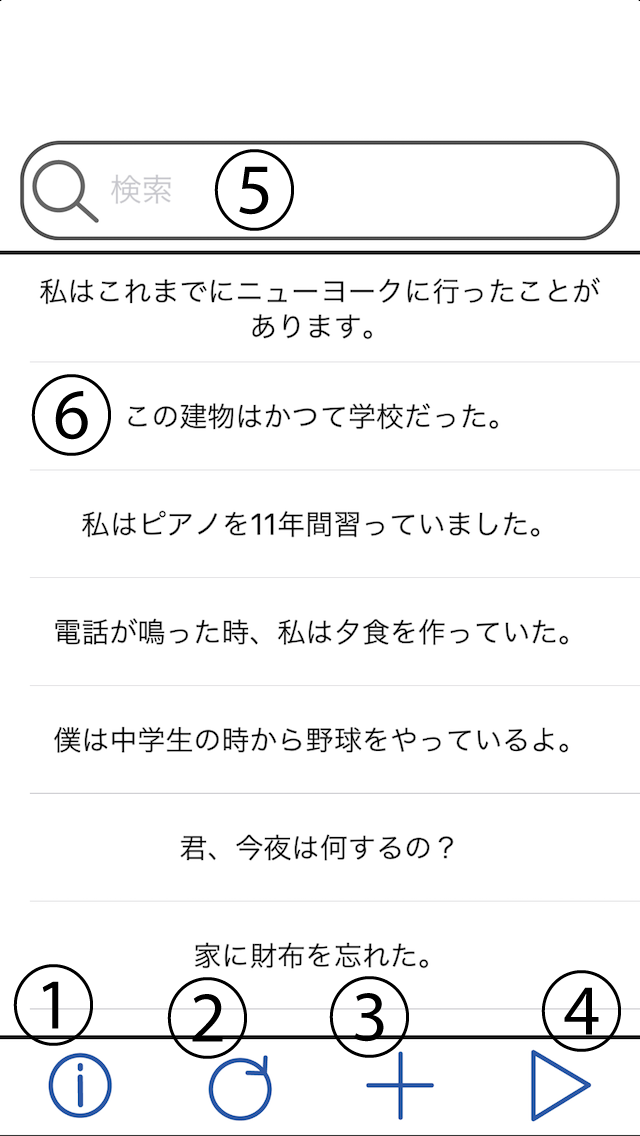Screen dimensions: 640x1136
Task: Choose the sentence 電話が鳴った時、私は夕食を作っていた。
Action: coord(320,633)
